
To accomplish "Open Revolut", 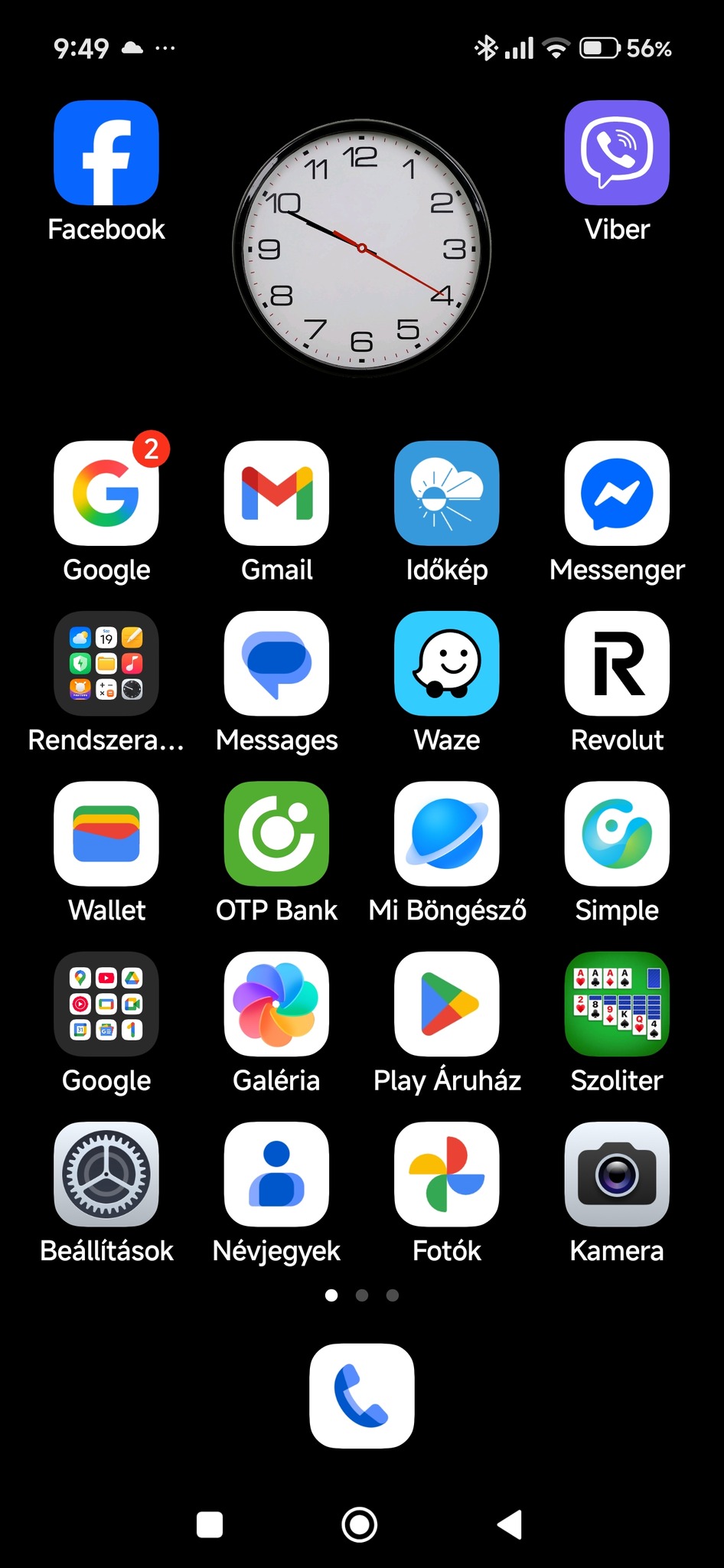I will tap(617, 663).
